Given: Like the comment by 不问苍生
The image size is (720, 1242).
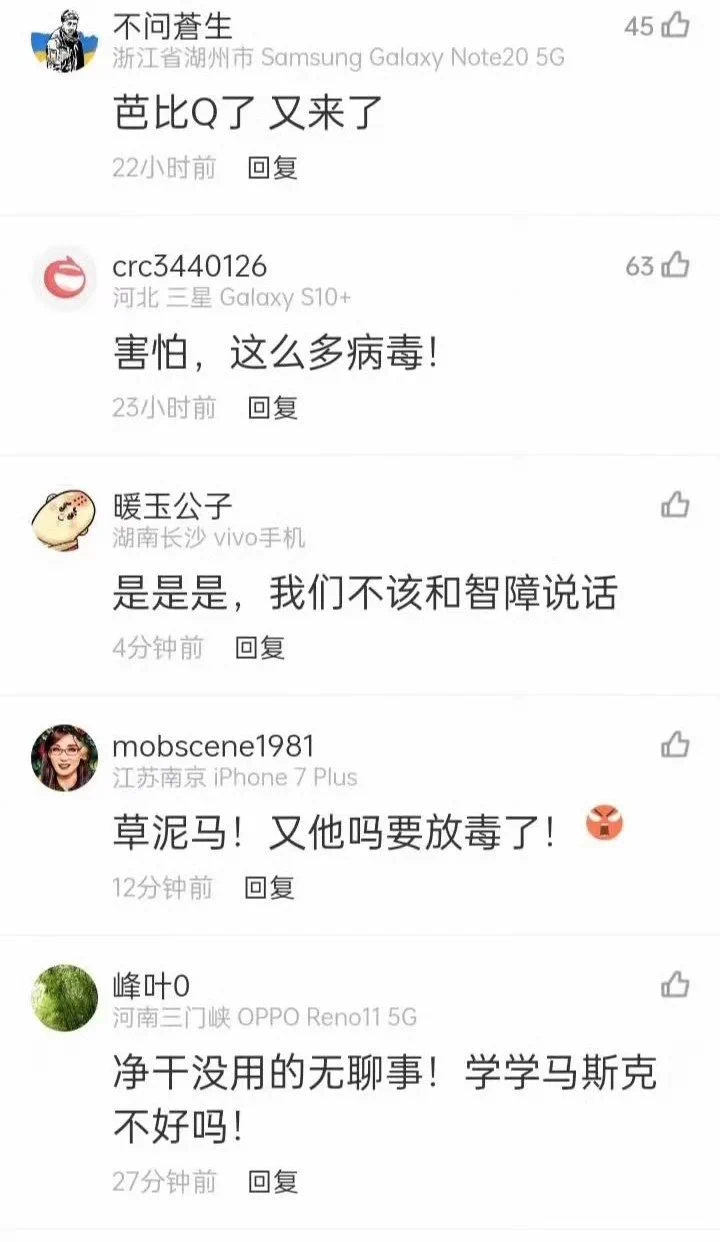Looking at the screenshot, I should [x=675, y=25].
